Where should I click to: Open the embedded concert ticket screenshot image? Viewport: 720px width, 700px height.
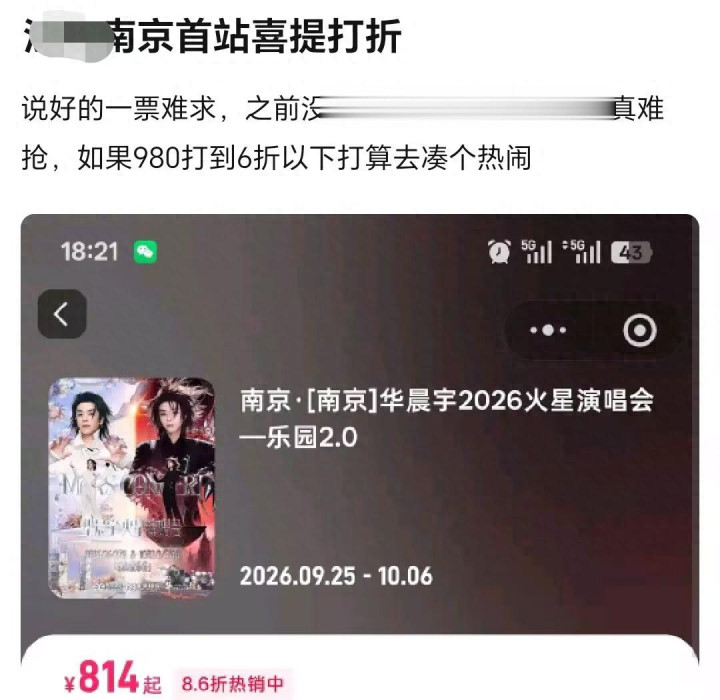[360, 457]
